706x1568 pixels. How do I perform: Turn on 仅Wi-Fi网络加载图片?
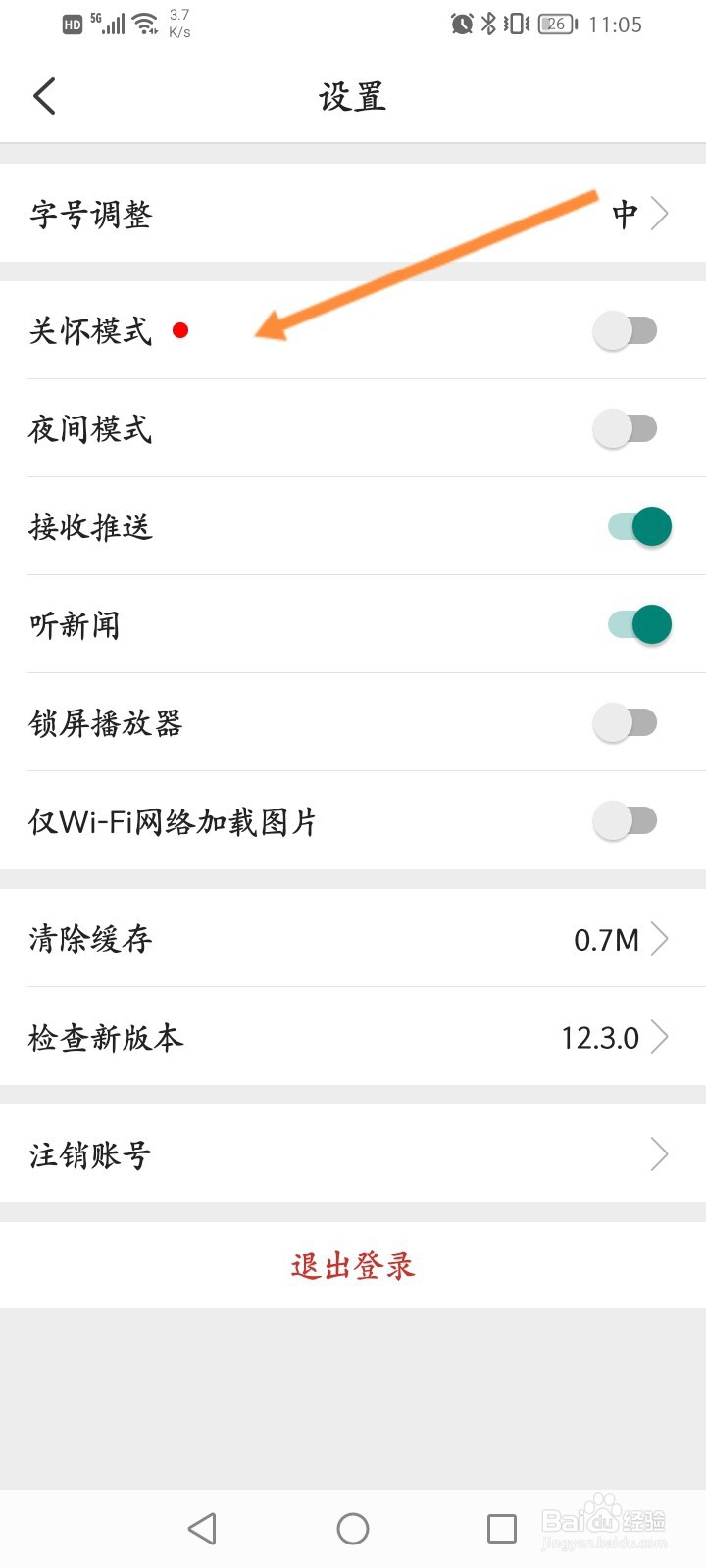pyautogui.click(x=625, y=821)
